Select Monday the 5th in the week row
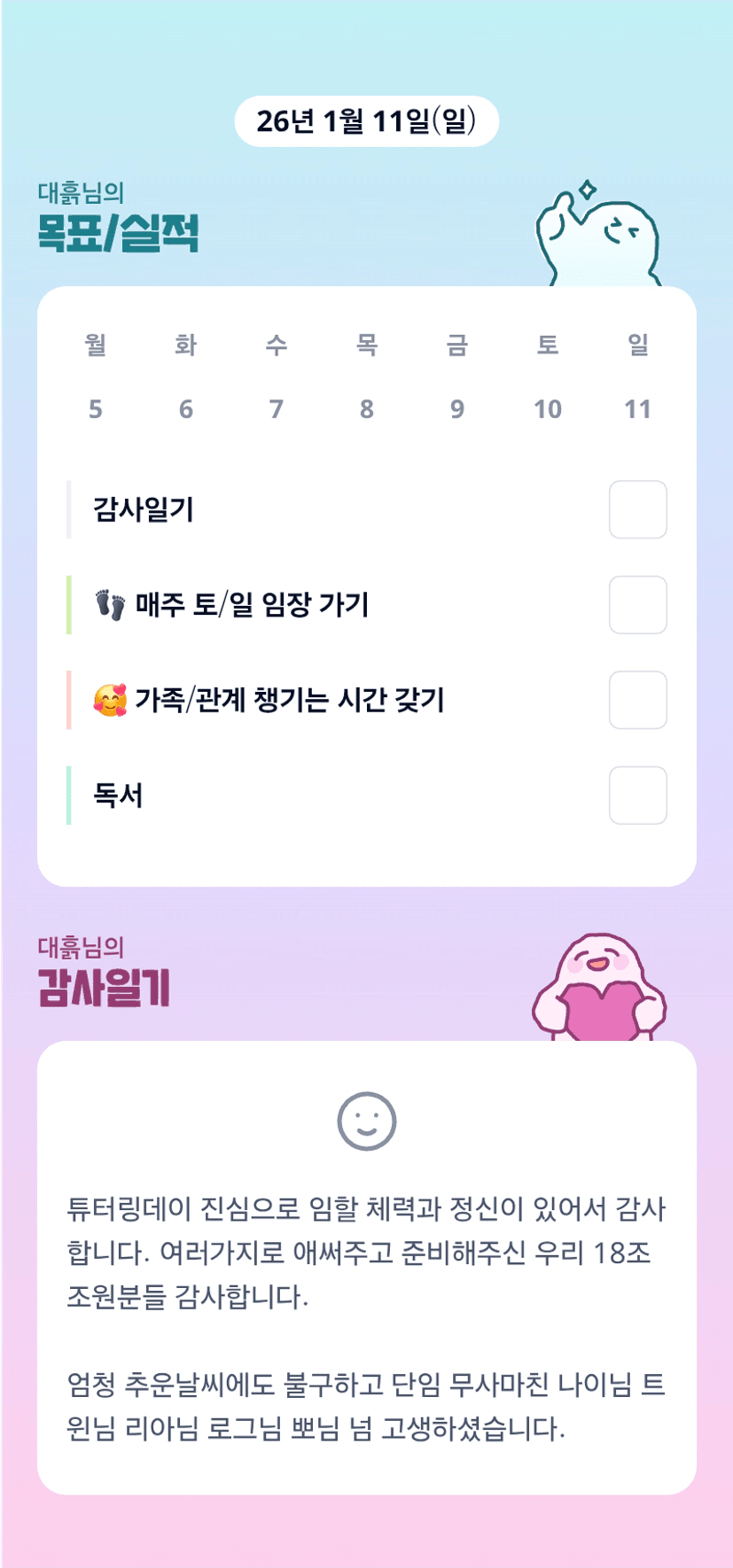 [x=96, y=408]
